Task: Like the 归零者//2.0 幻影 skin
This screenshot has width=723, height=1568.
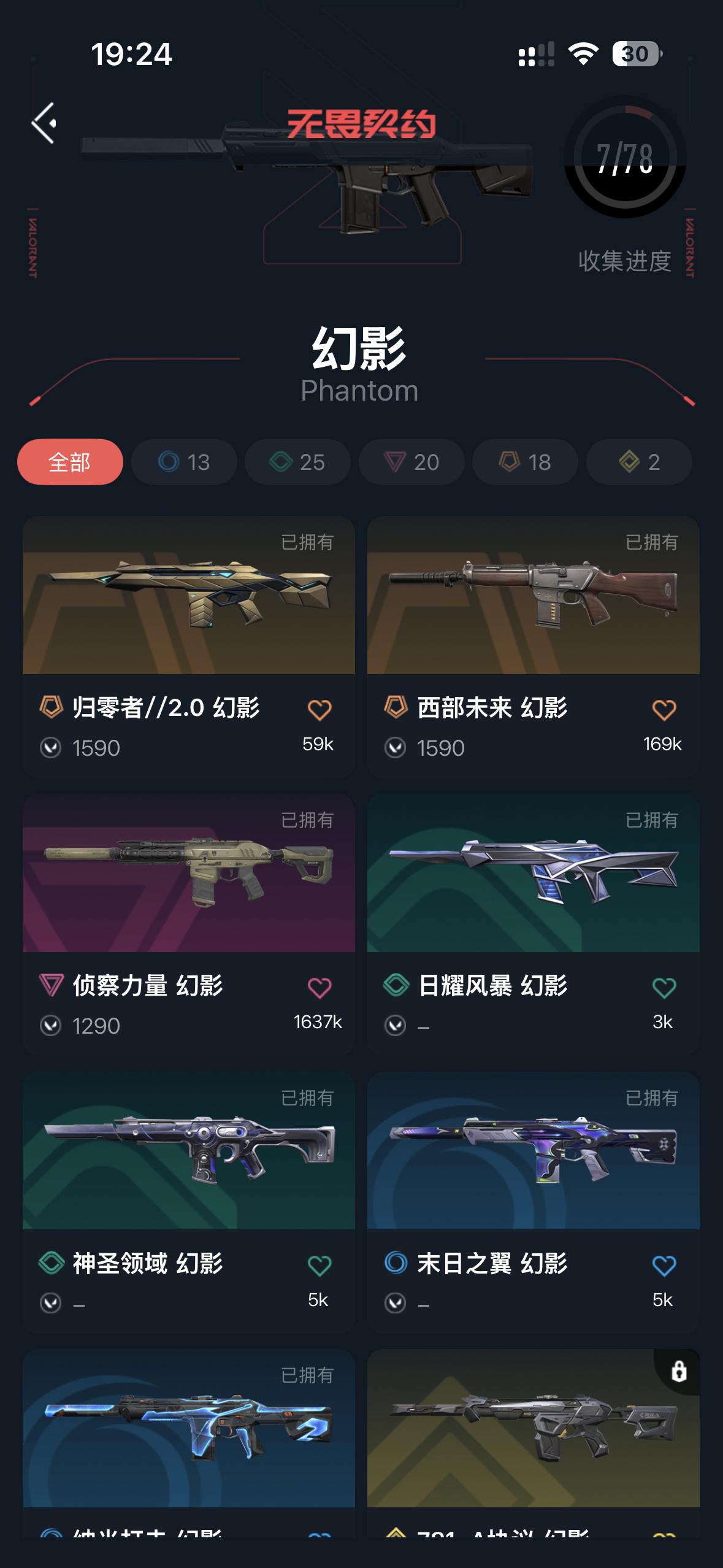Action: pos(319,710)
